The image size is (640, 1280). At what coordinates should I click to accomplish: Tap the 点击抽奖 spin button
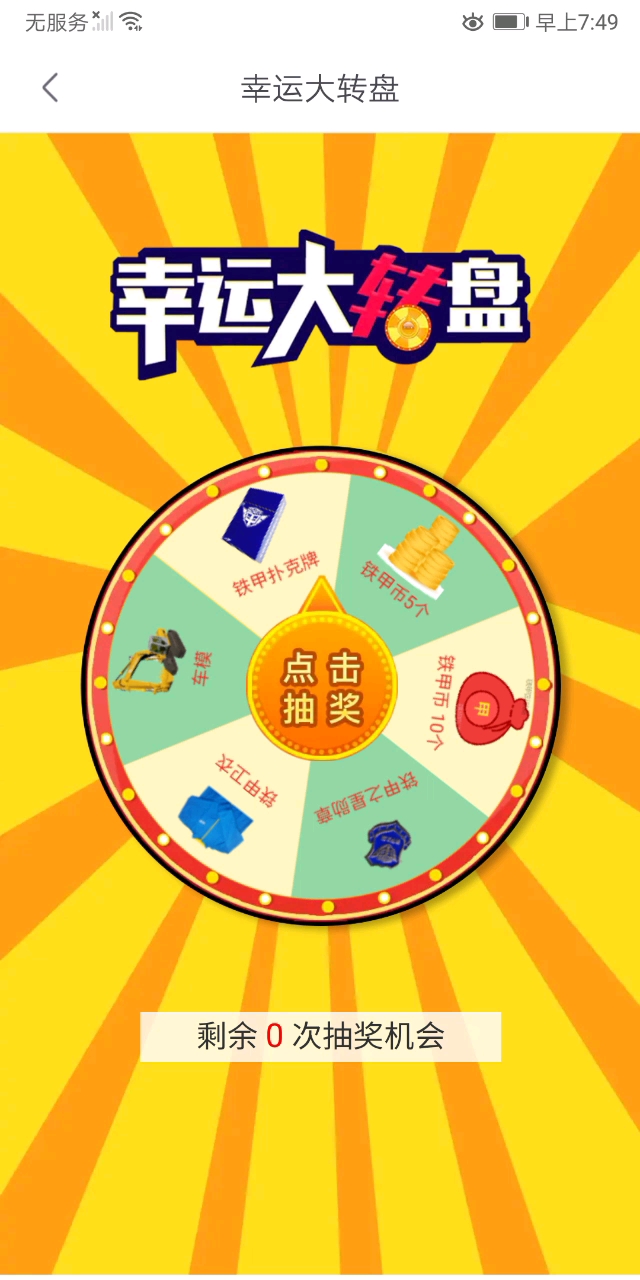pos(320,688)
